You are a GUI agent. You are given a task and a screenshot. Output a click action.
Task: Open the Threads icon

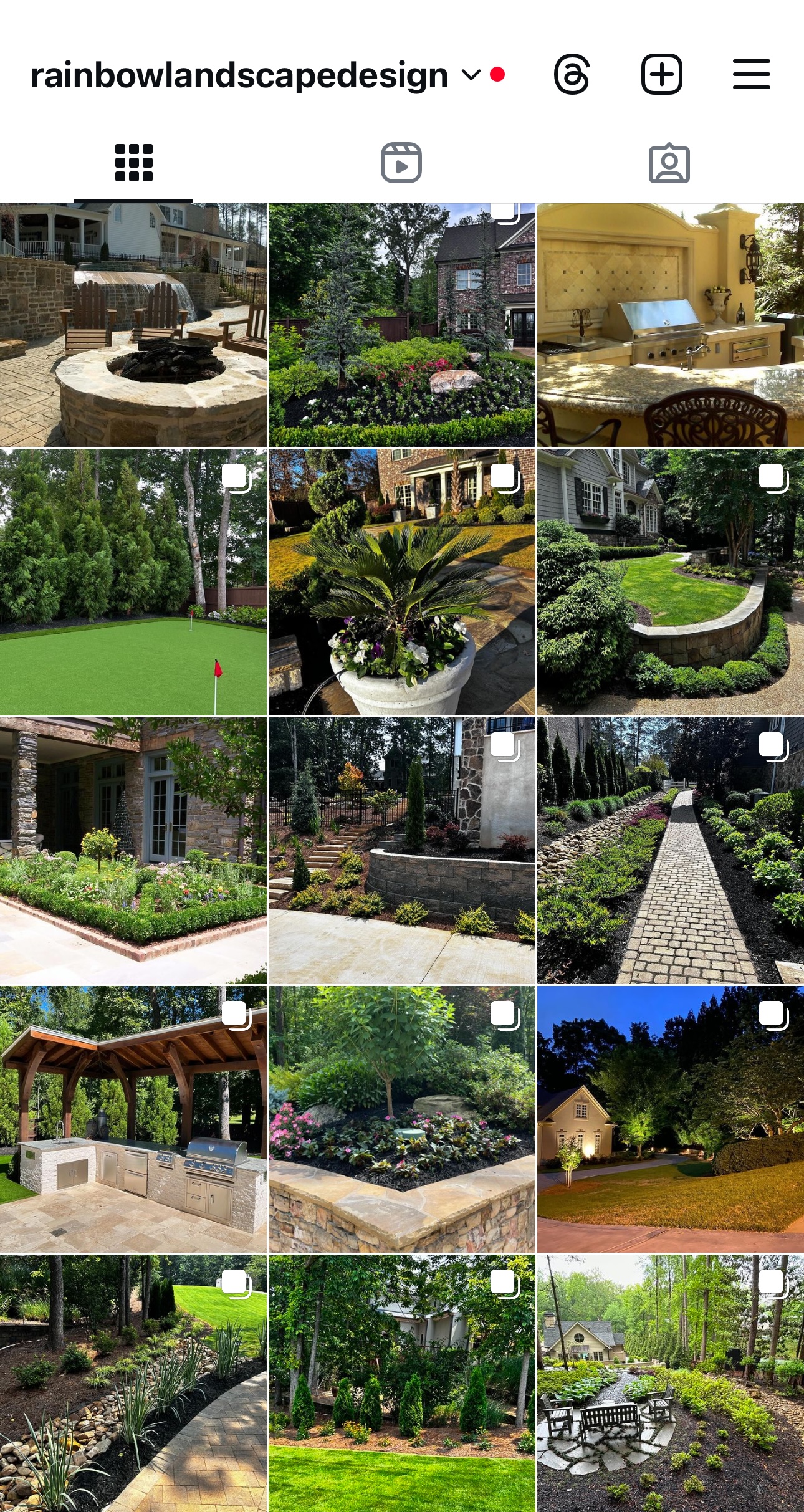point(572,75)
